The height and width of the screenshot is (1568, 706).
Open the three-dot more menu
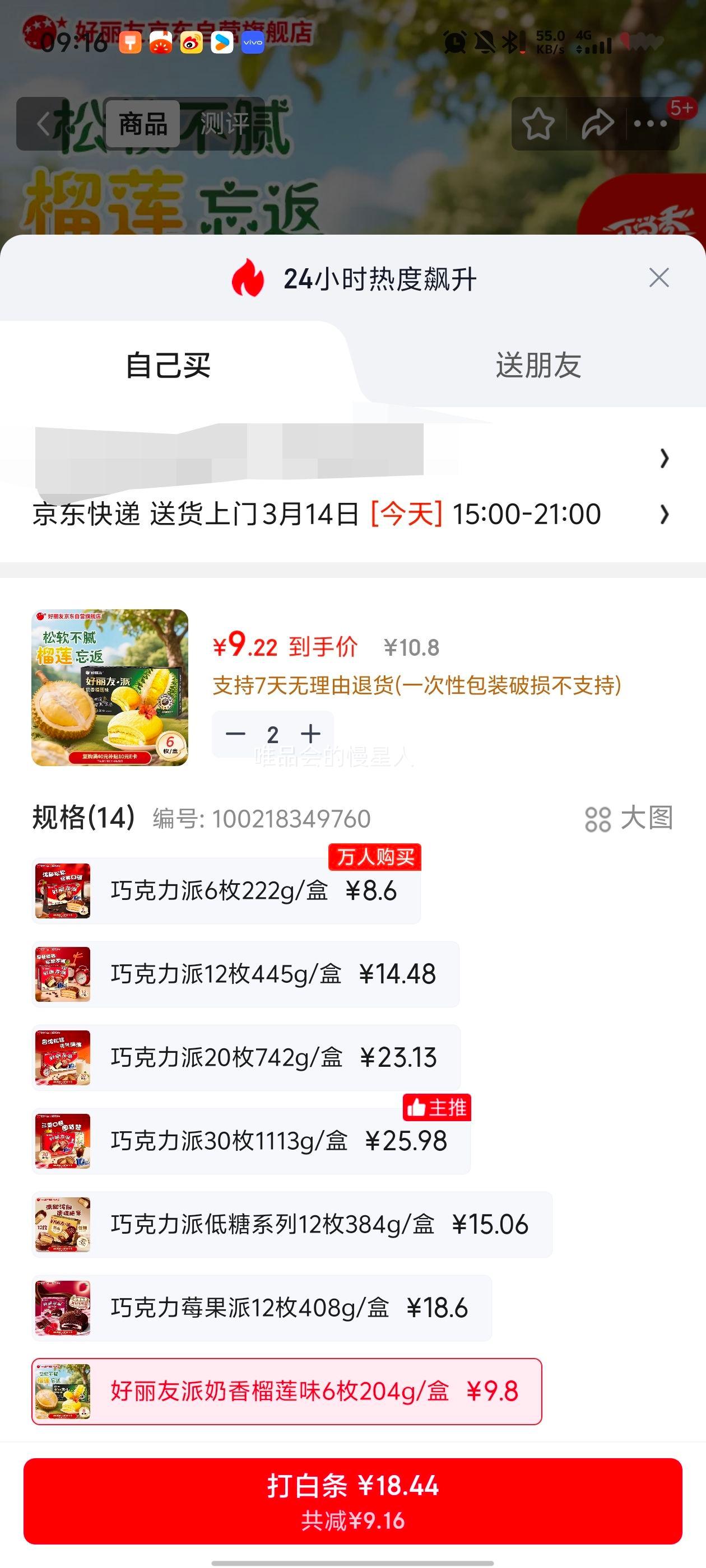coord(651,124)
